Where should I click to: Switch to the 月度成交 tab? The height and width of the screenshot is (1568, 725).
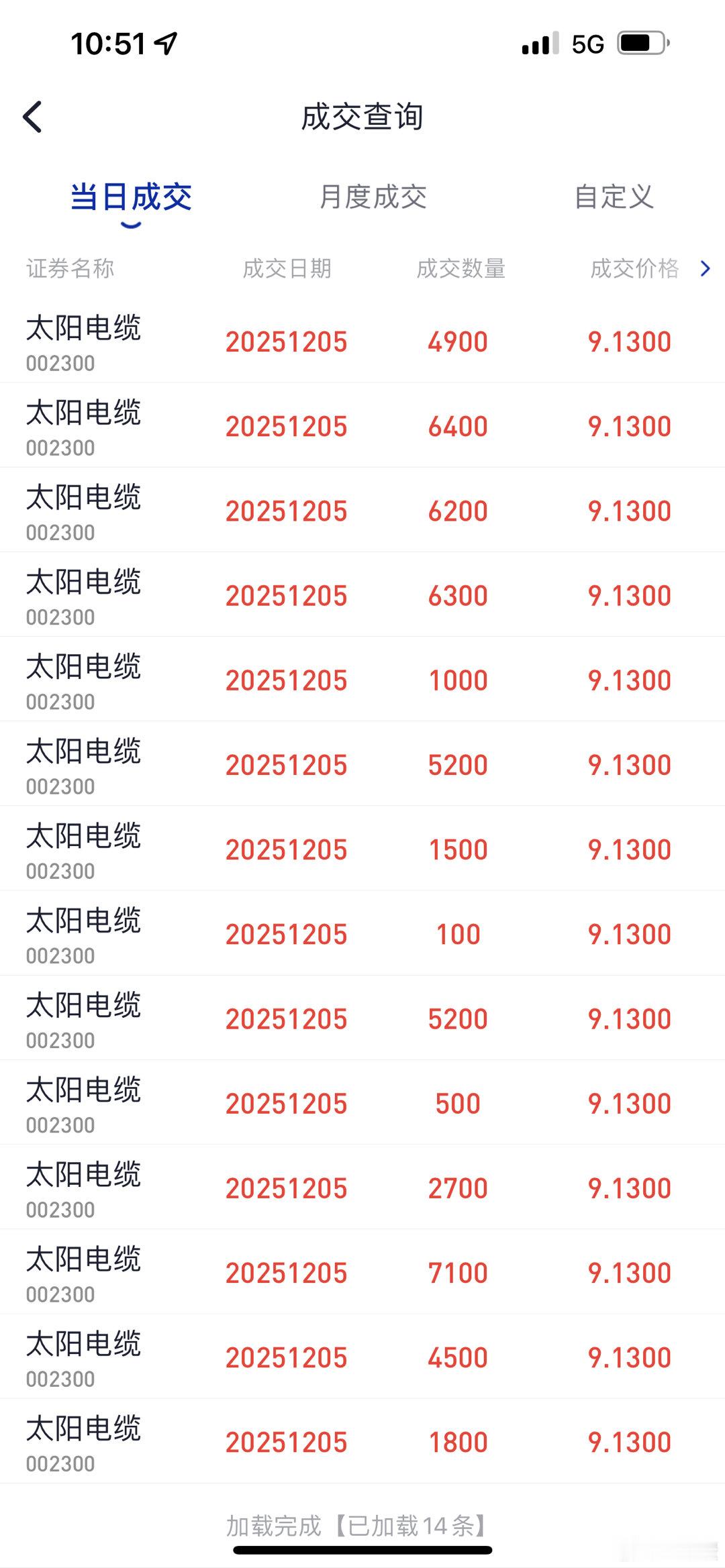pyautogui.click(x=375, y=197)
